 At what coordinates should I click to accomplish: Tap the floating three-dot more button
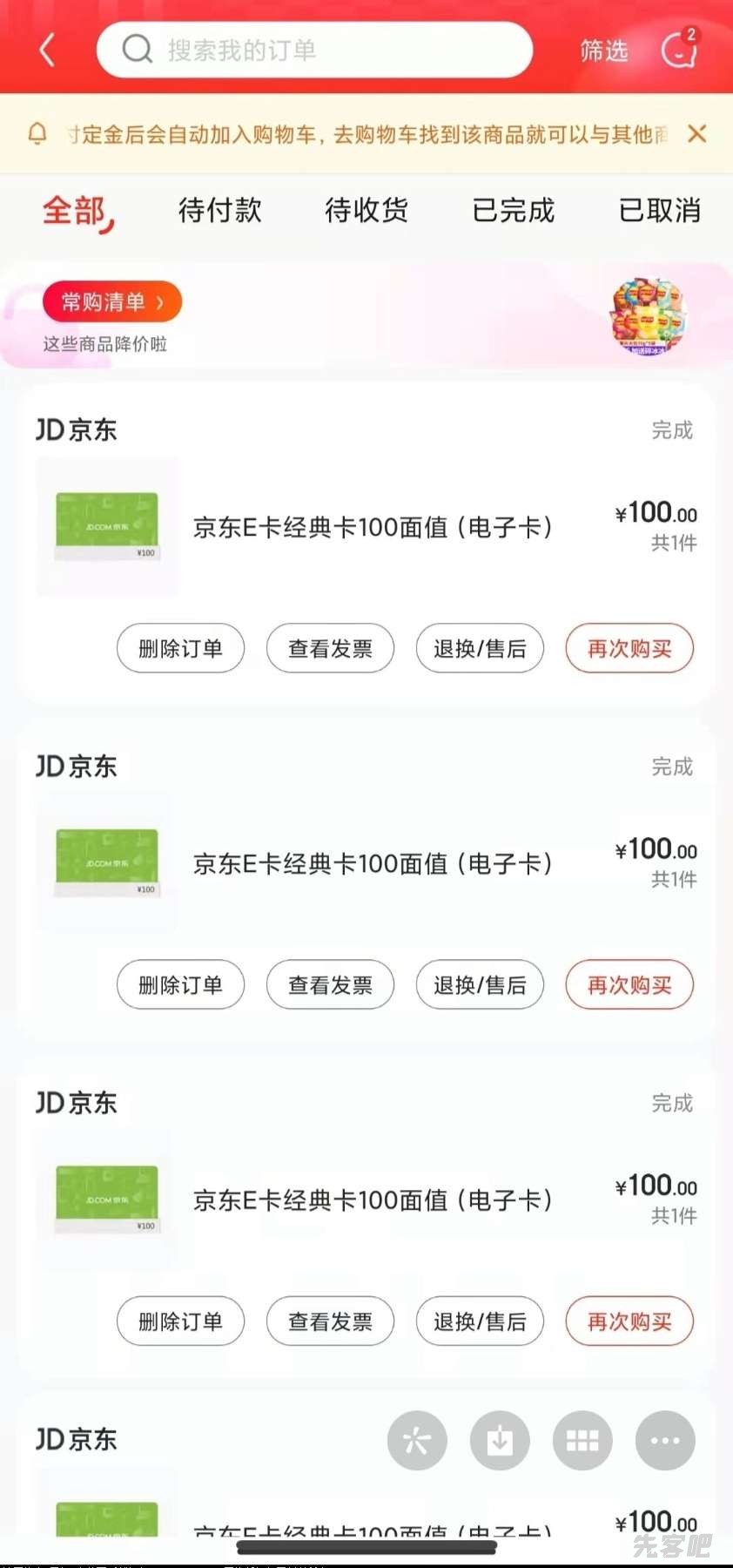tap(665, 1440)
